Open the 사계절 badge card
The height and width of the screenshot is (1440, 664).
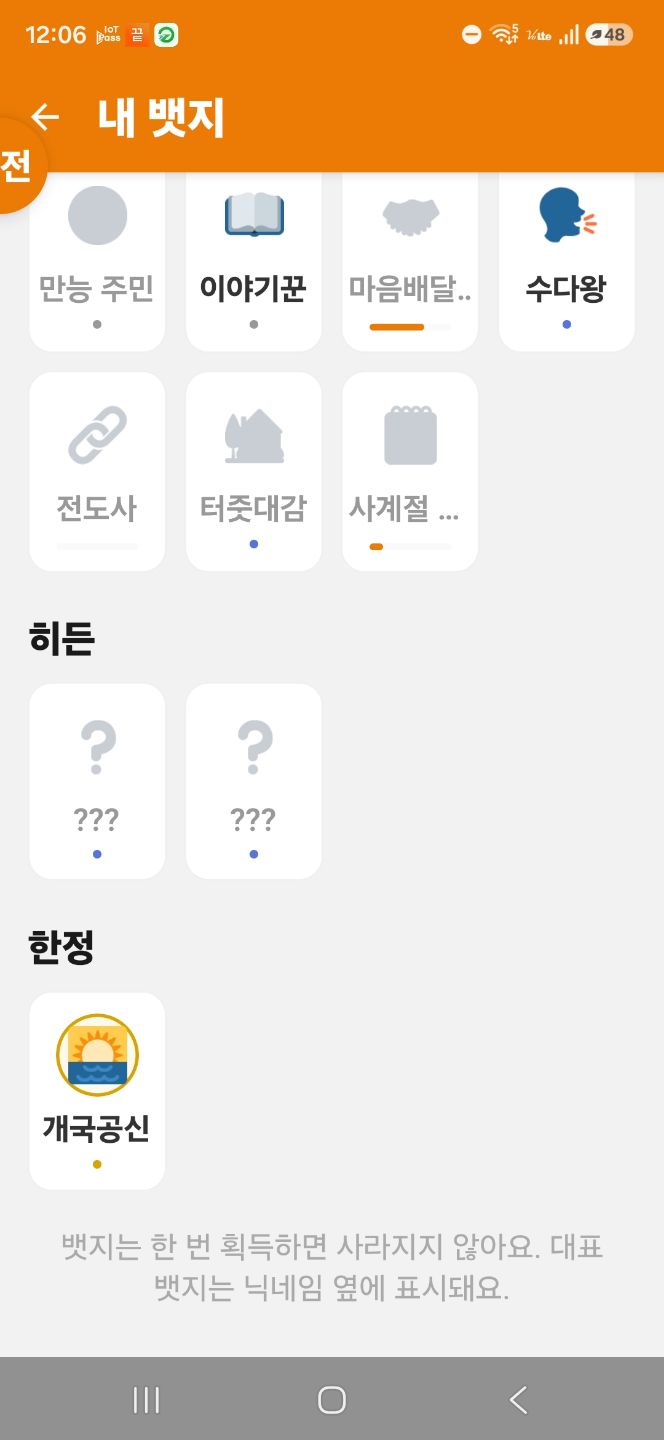[410, 472]
